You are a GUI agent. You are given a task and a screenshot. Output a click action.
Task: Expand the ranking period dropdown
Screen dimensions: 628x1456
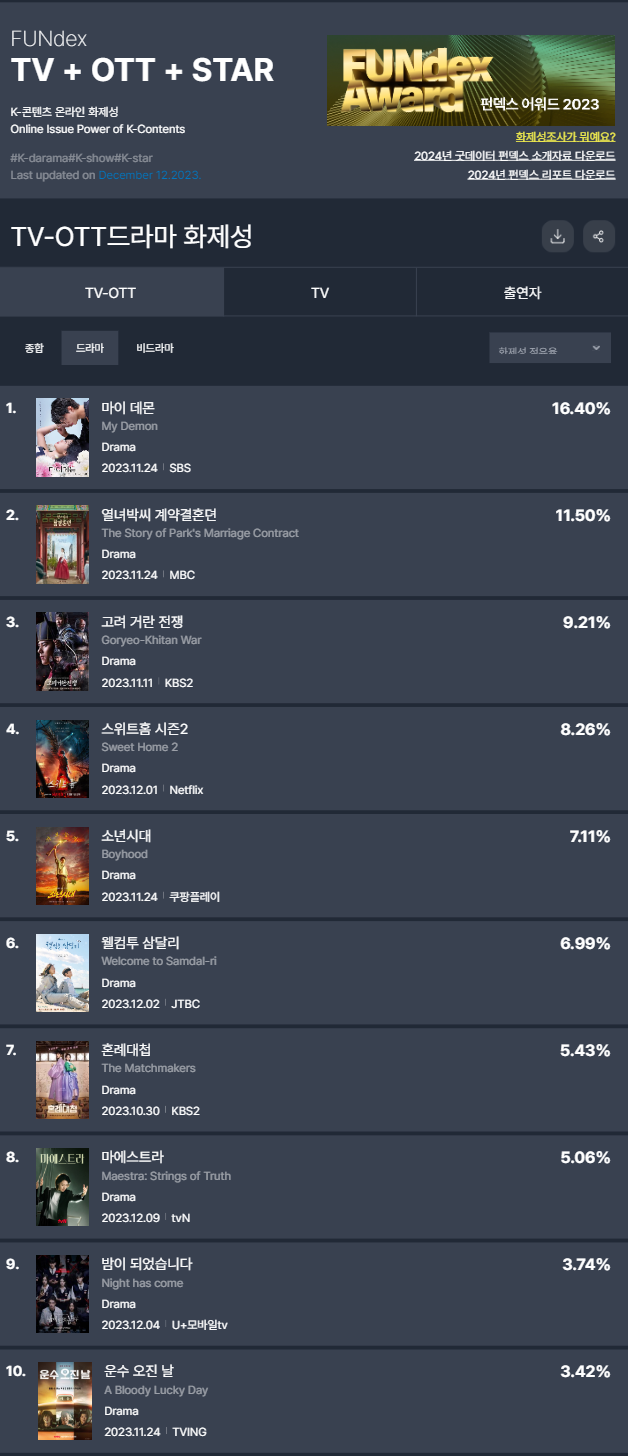coord(549,349)
